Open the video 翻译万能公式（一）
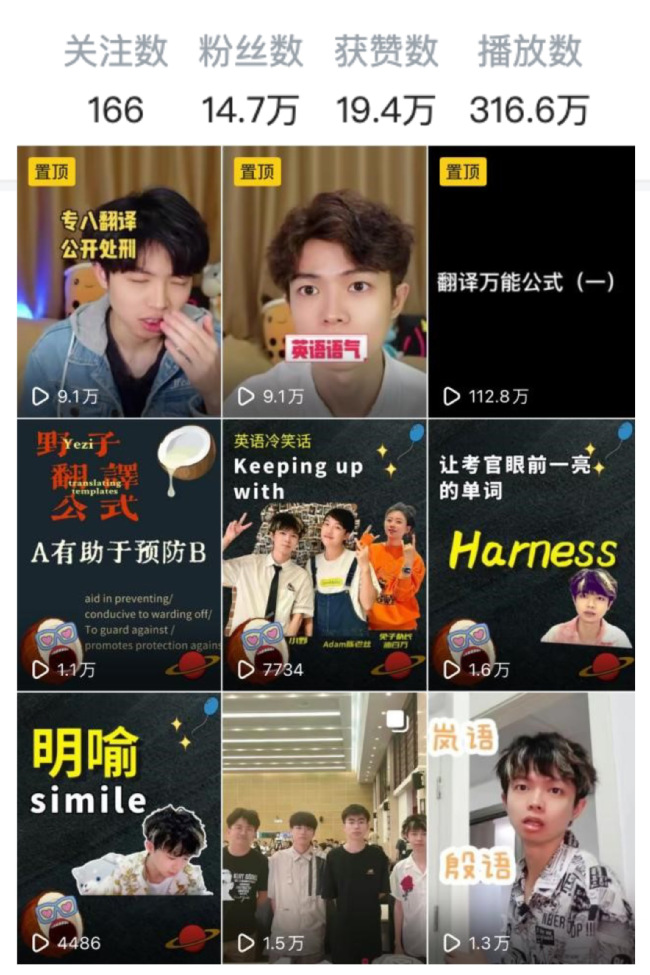This screenshot has width=650, height=975. pyautogui.click(x=531, y=282)
